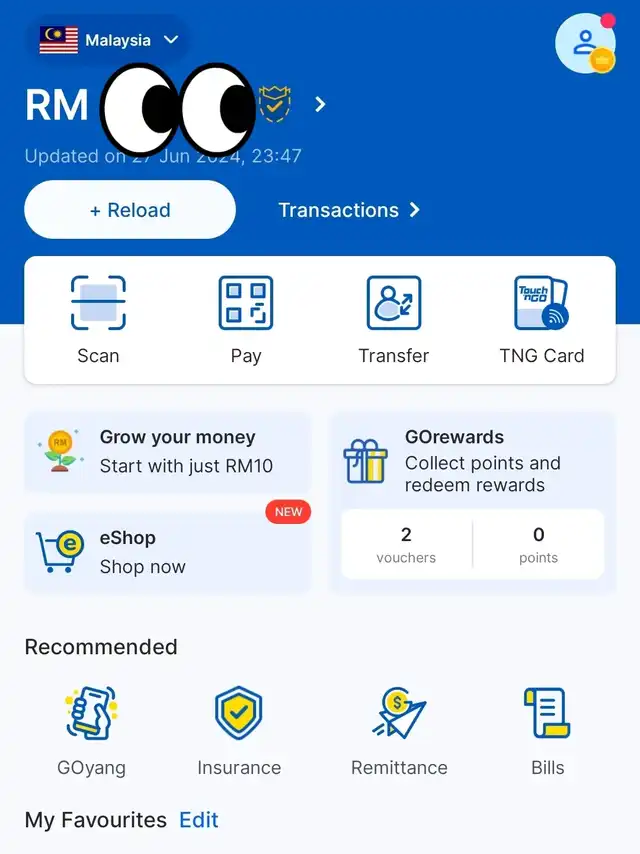Open the Grow your money card

tap(167, 452)
